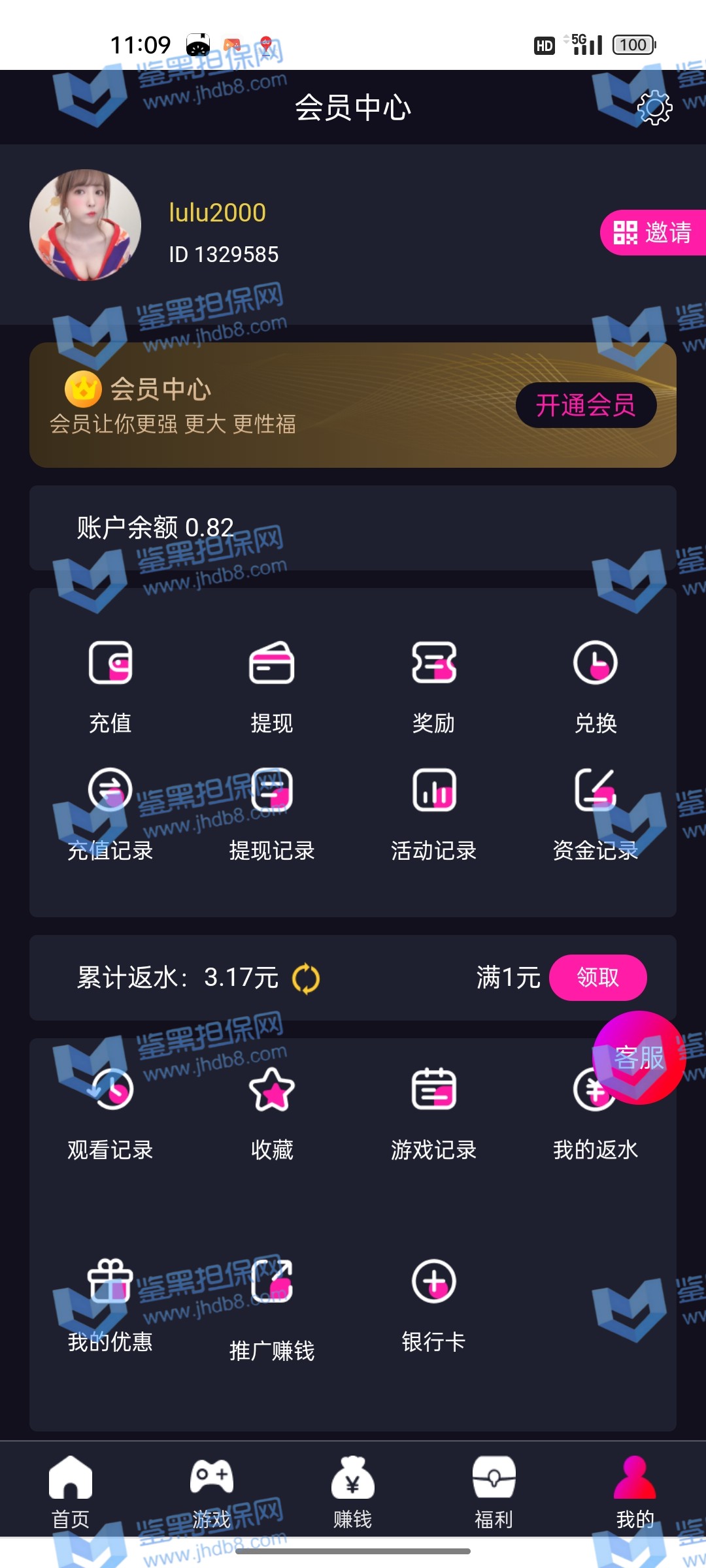Open 银行卡 bank card
Image resolution: width=706 pixels, height=1568 pixels.
point(433,1303)
